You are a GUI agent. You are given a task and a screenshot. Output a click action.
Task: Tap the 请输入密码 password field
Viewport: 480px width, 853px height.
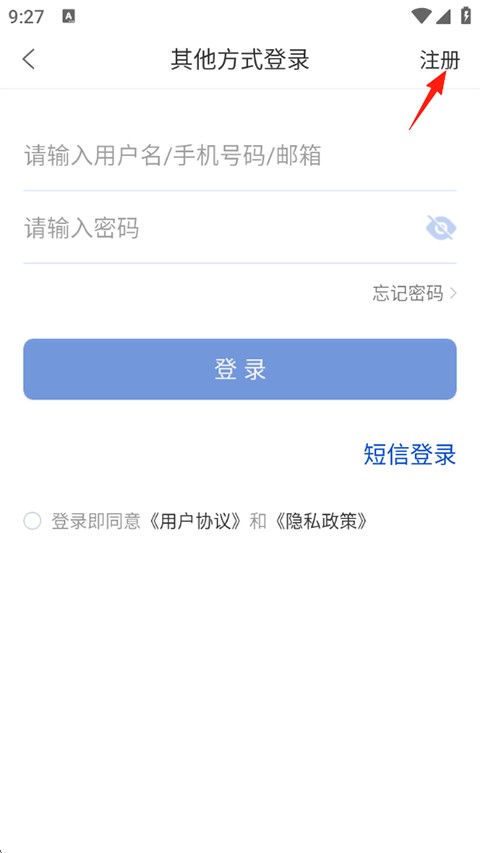(x=222, y=228)
